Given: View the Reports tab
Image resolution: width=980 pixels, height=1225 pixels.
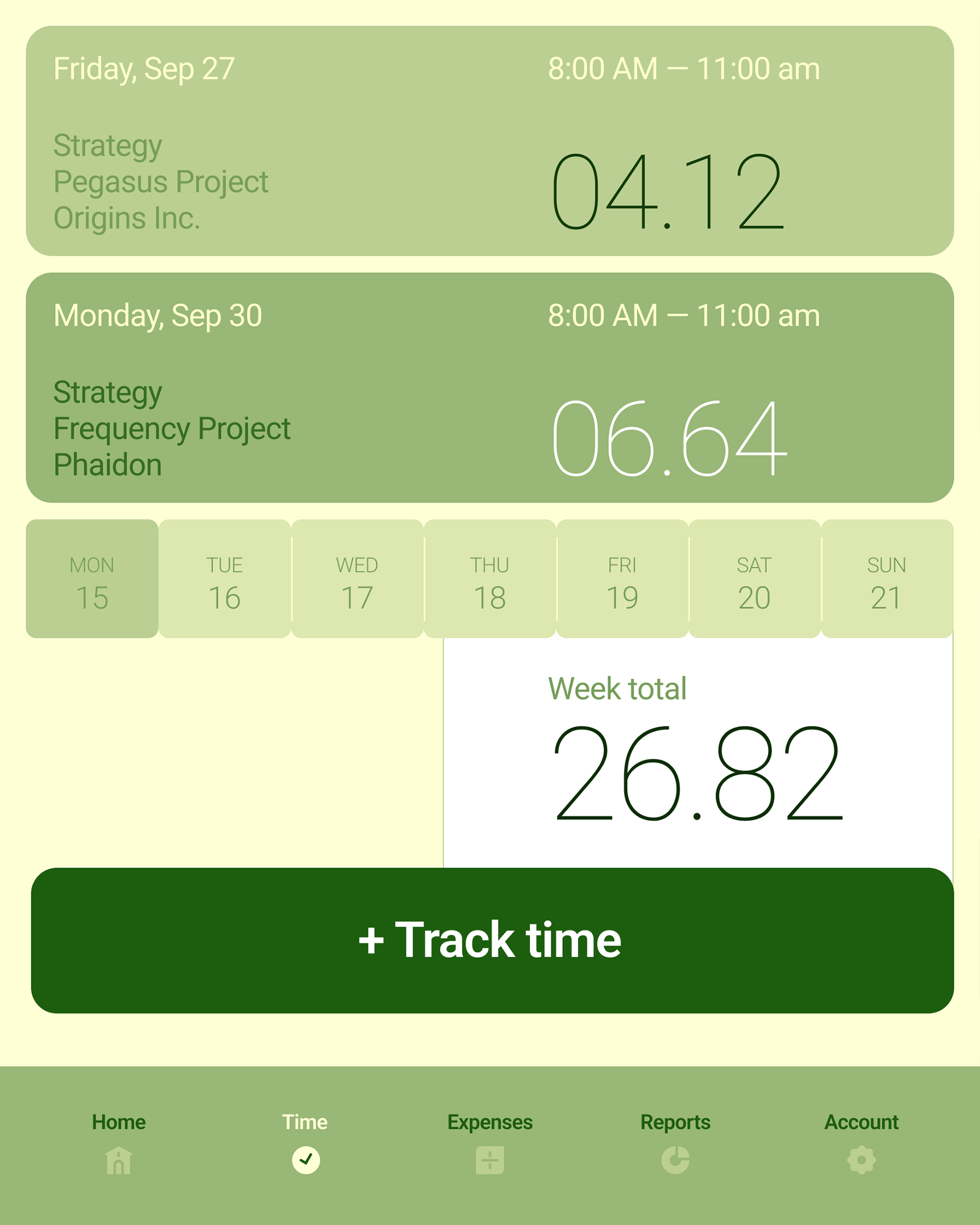Looking at the screenshot, I should pos(675,1143).
